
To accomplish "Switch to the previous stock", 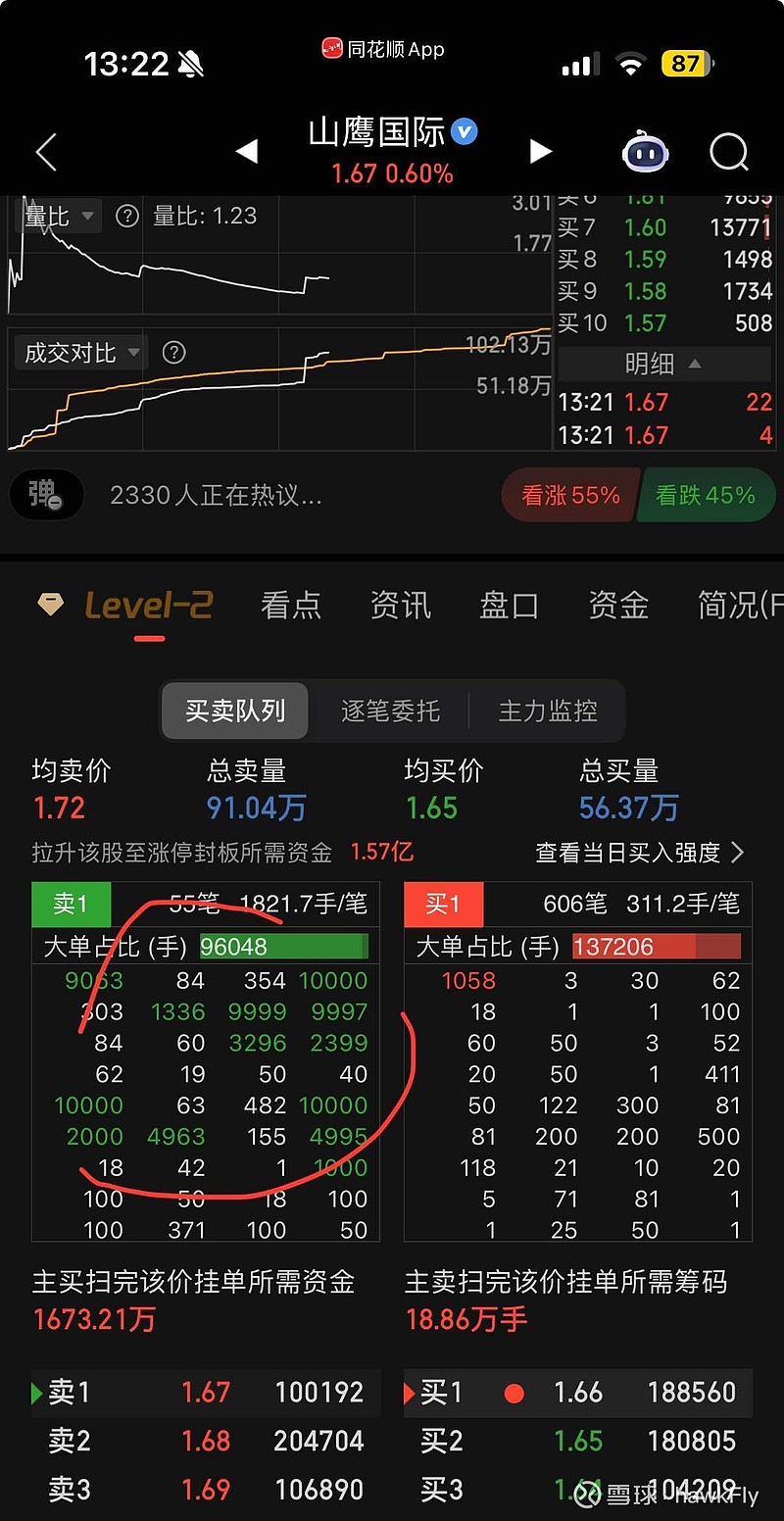I will pos(247,152).
